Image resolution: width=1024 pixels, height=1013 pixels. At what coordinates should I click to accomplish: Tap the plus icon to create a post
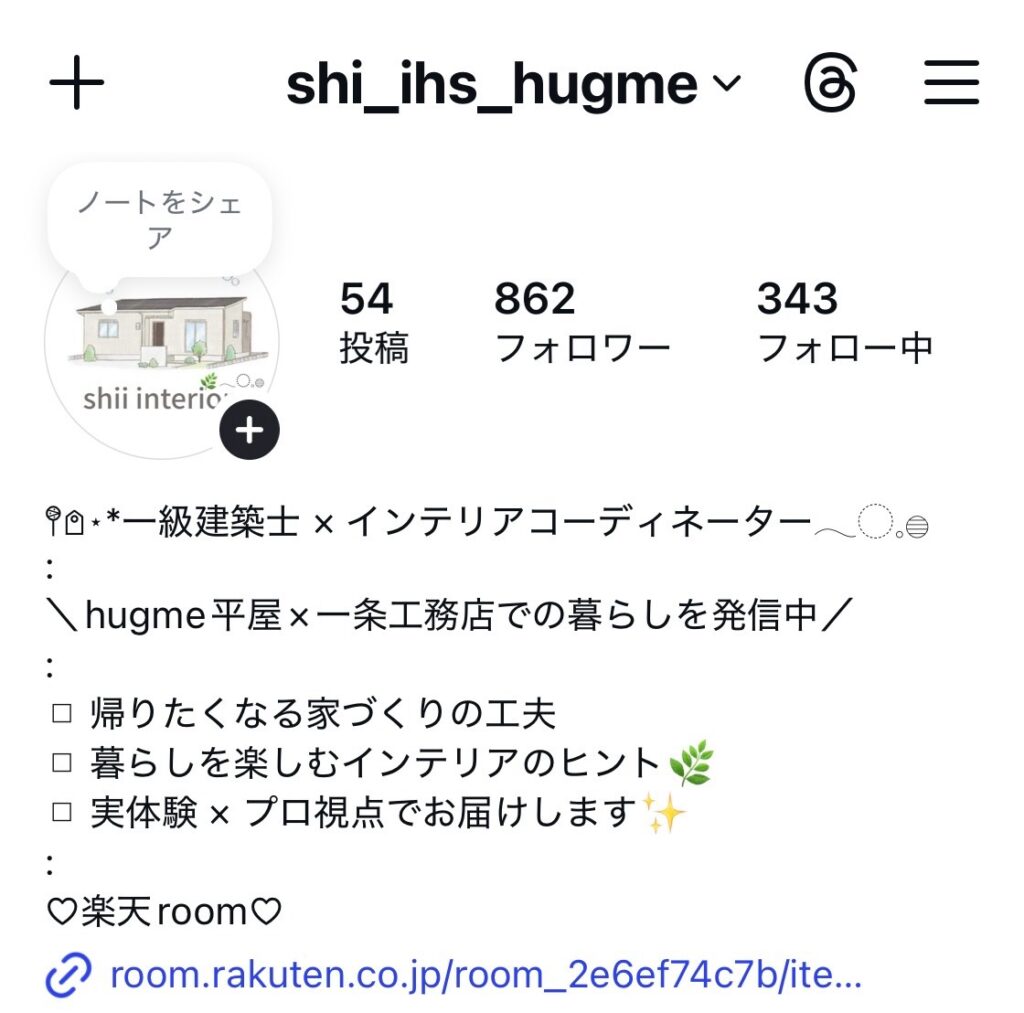(x=76, y=84)
